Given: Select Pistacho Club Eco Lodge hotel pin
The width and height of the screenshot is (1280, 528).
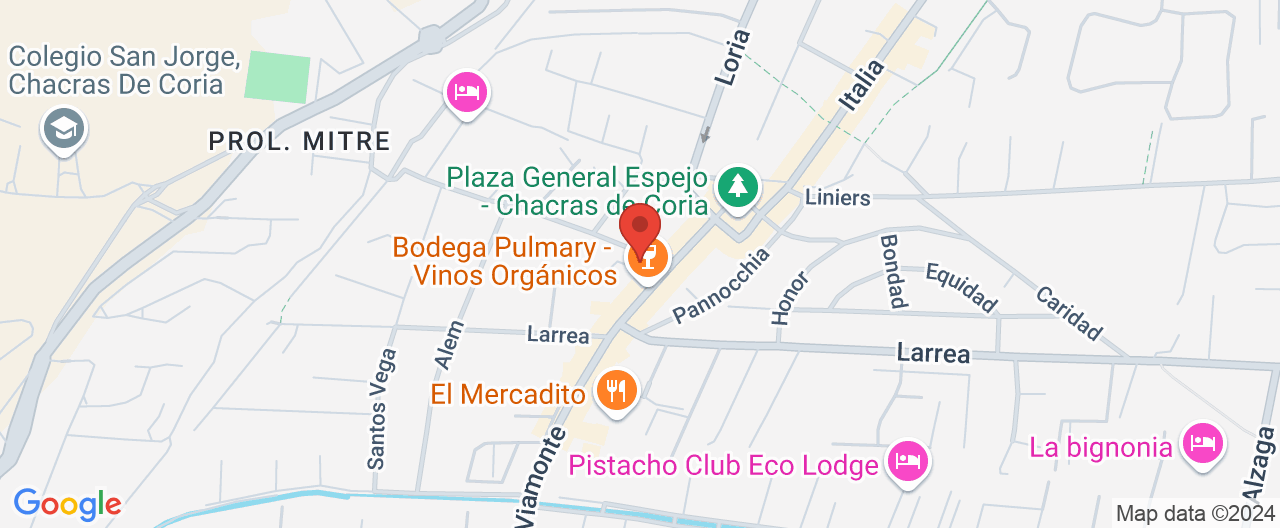Looking at the screenshot, I should 908,461.
